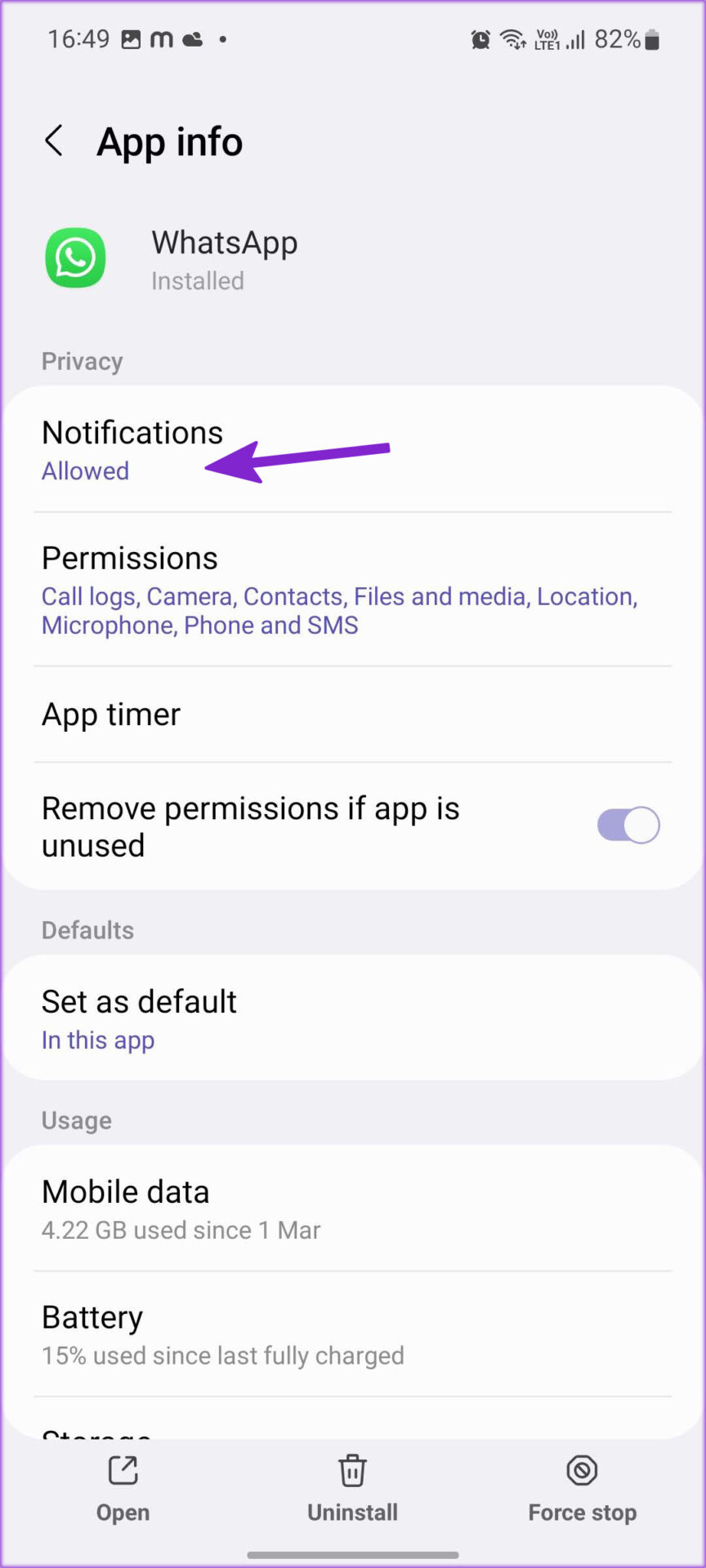Open Battery usage details

[x=353, y=1334]
